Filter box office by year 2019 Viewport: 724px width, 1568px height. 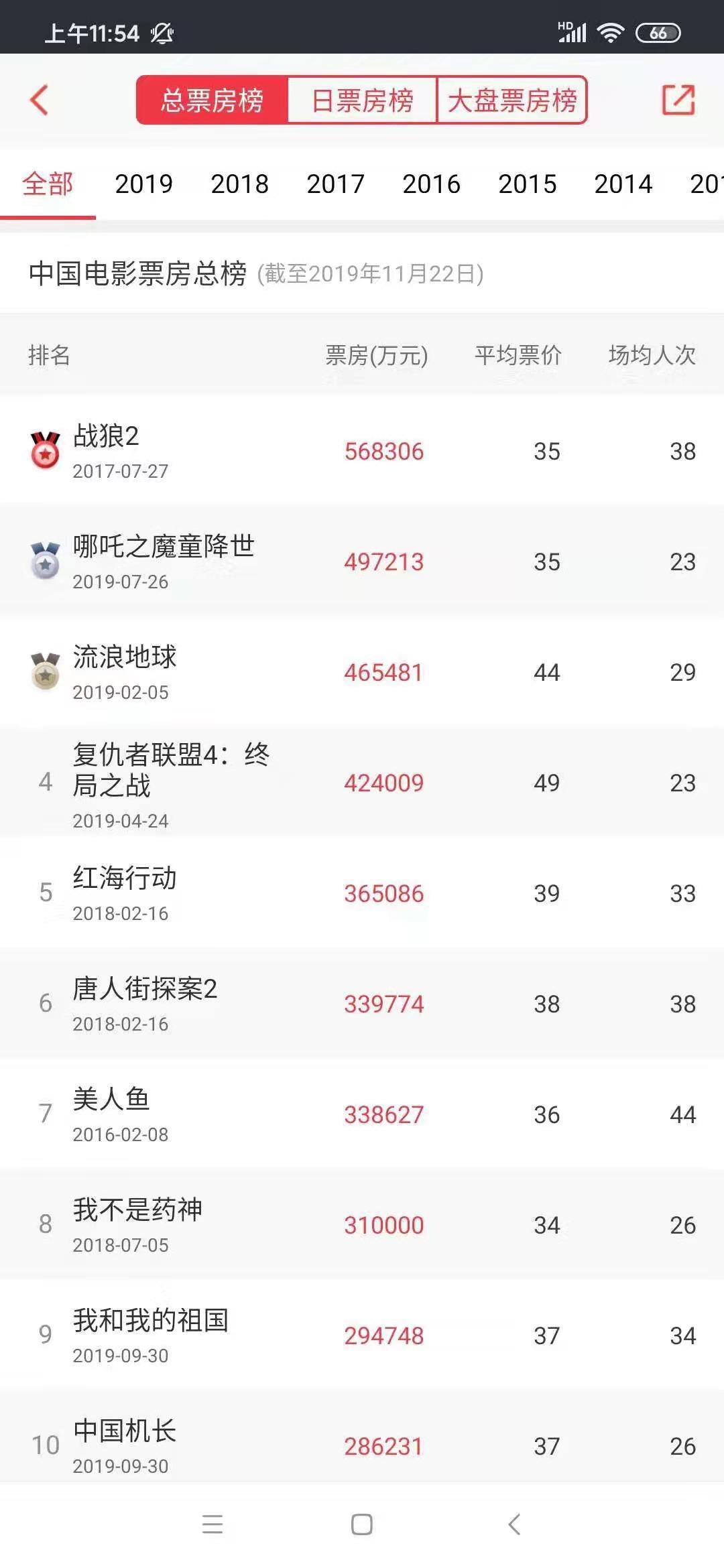pyautogui.click(x=143, y=184)
